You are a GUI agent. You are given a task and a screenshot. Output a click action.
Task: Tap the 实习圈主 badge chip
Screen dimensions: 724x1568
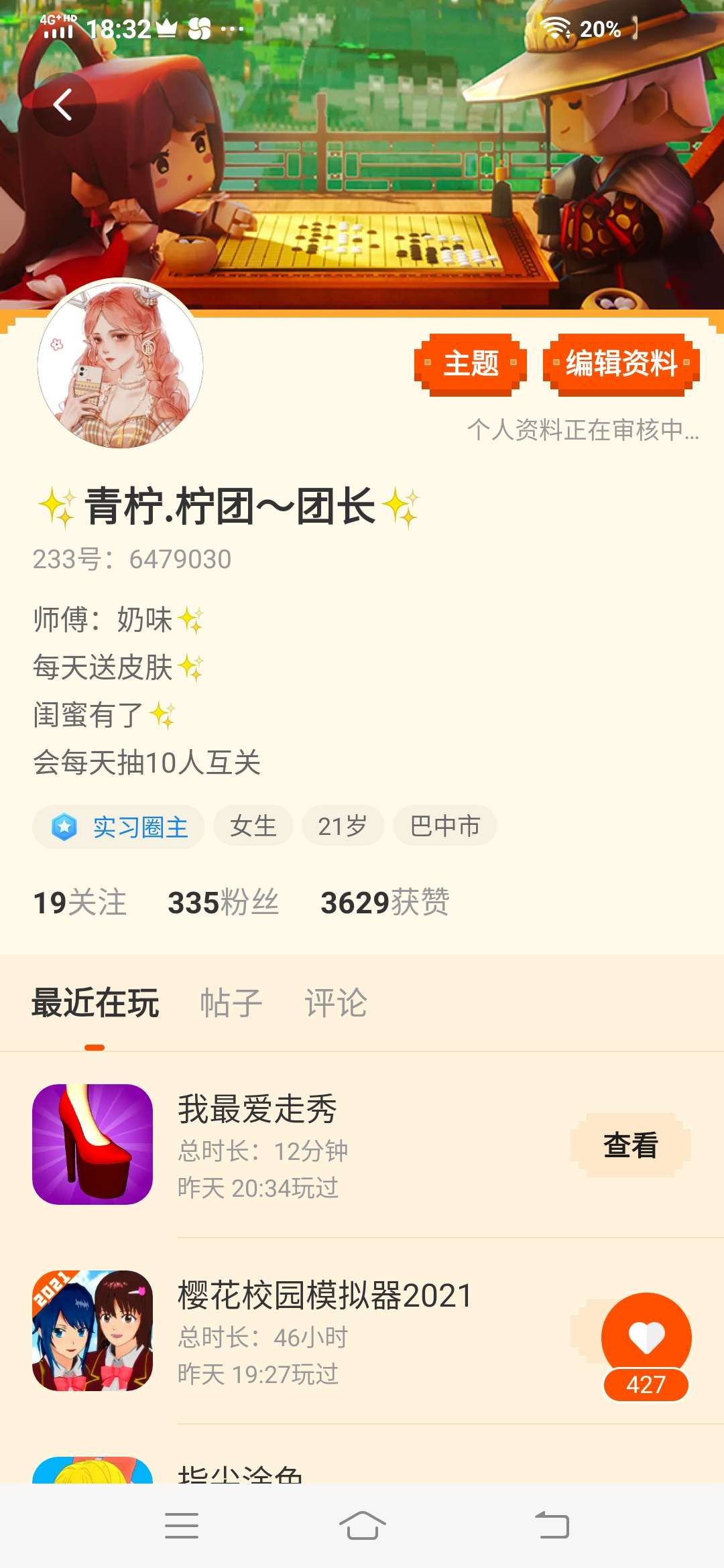pyautogui.click(x=119, y=827)
